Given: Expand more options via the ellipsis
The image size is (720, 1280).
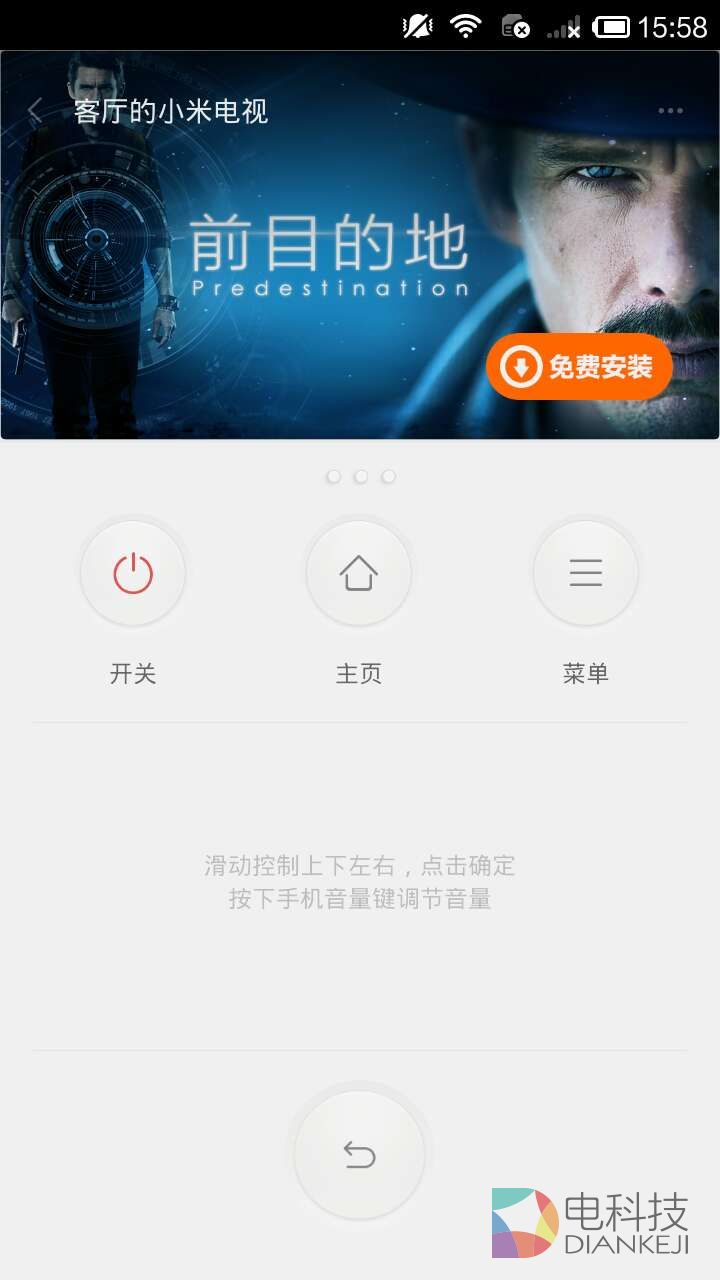Looking at the screenshot, I should pyautogui.click(x=673, y=110).
